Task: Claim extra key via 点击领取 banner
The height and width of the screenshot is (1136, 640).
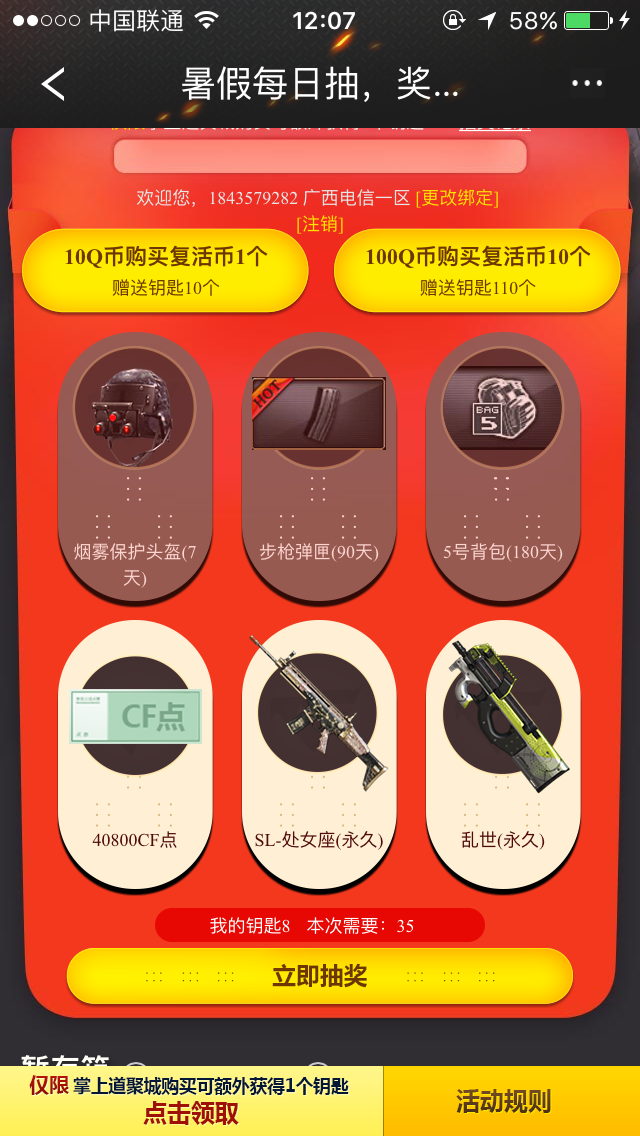Action: pyautogui.click(x=191, y=1100)
